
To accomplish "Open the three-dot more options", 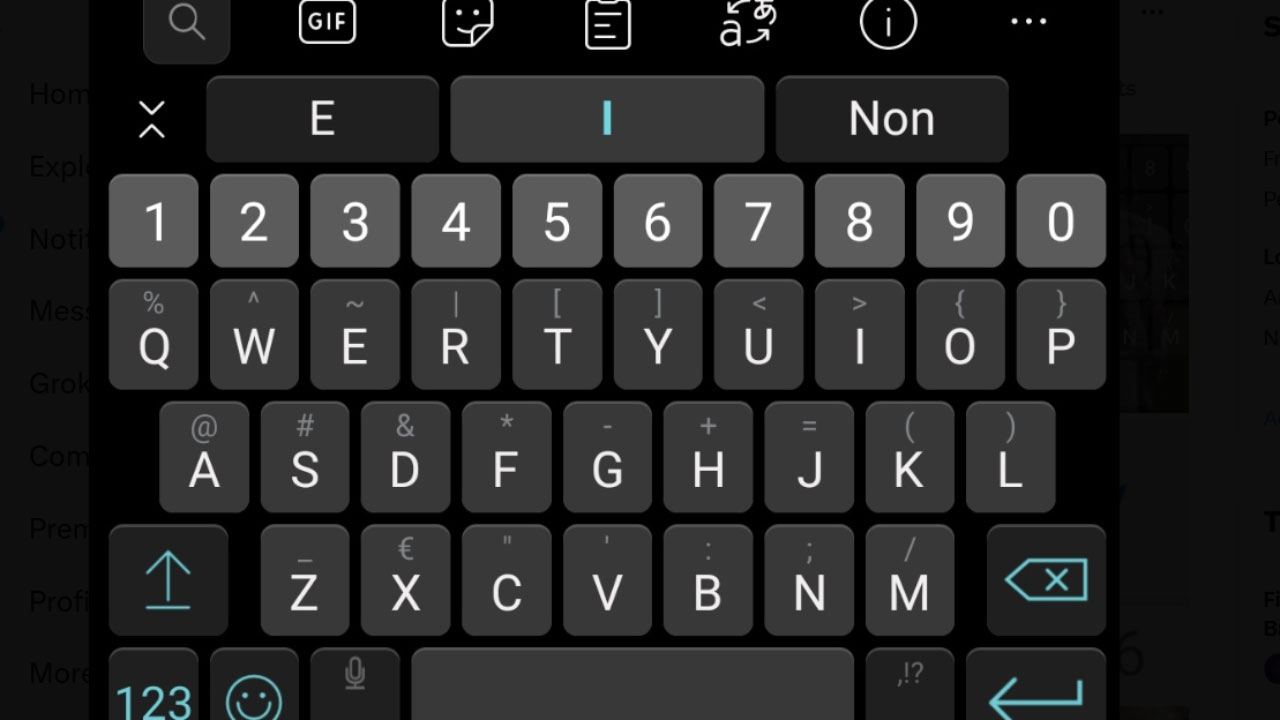I will 1028,22.
